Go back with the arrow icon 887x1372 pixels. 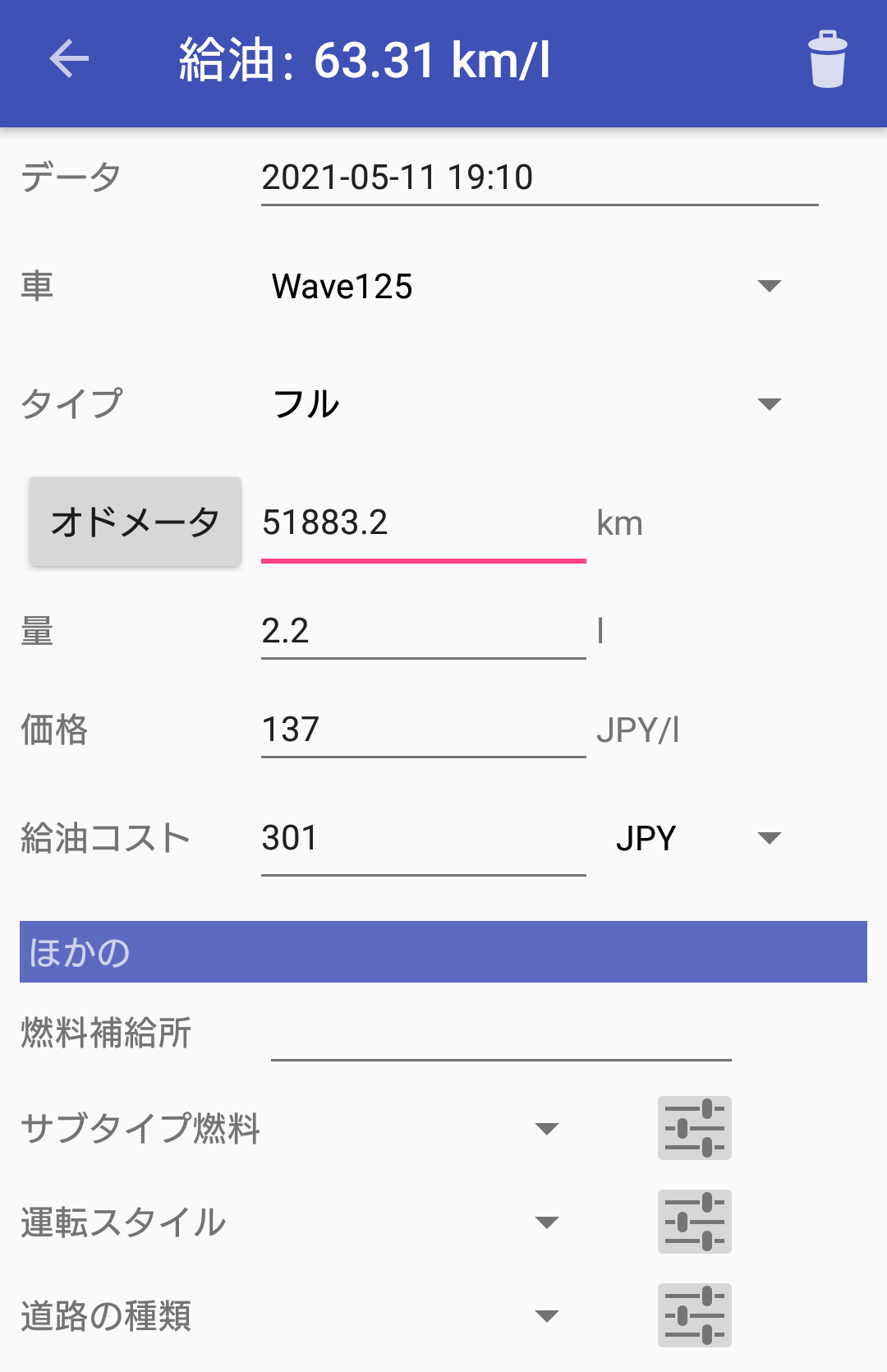[x=69, y=59]
